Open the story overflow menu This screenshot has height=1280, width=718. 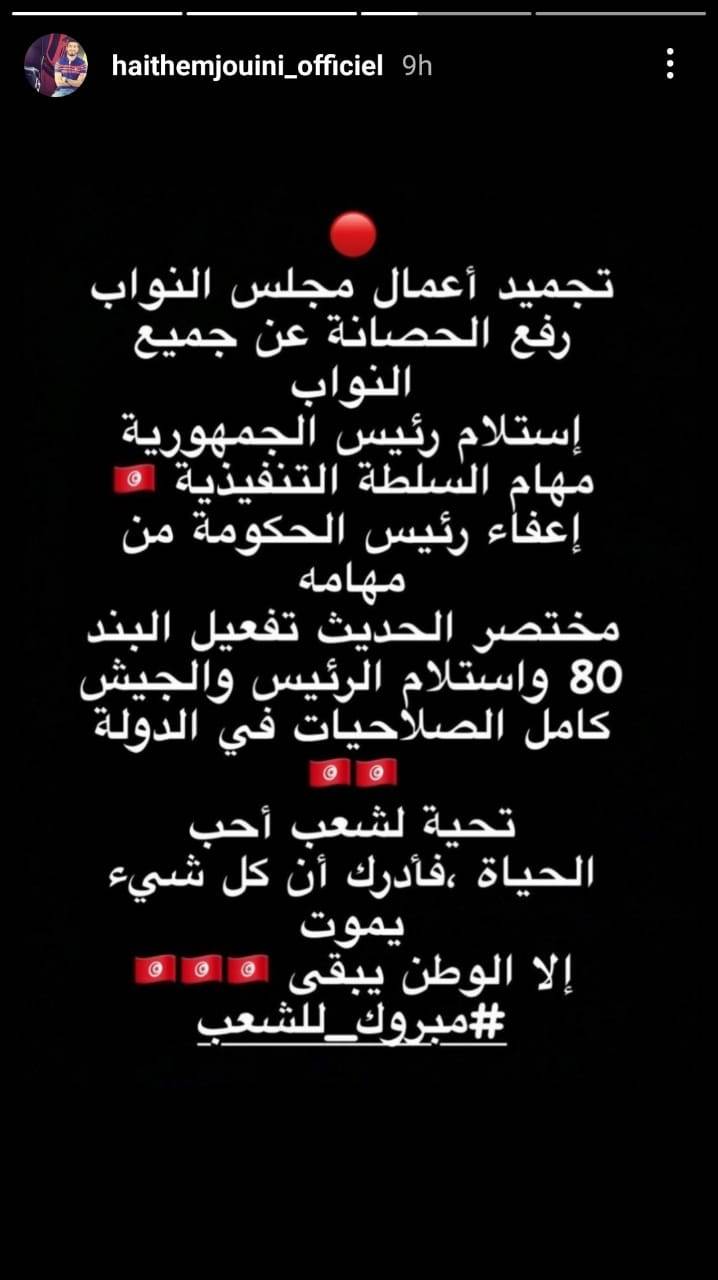[x=669, y=65]
